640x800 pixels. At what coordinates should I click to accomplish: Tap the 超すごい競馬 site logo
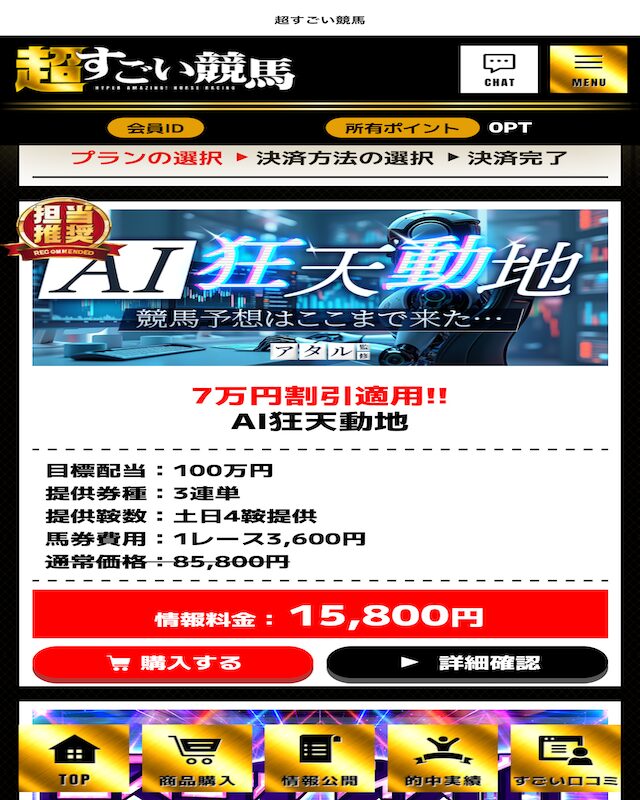156,70
